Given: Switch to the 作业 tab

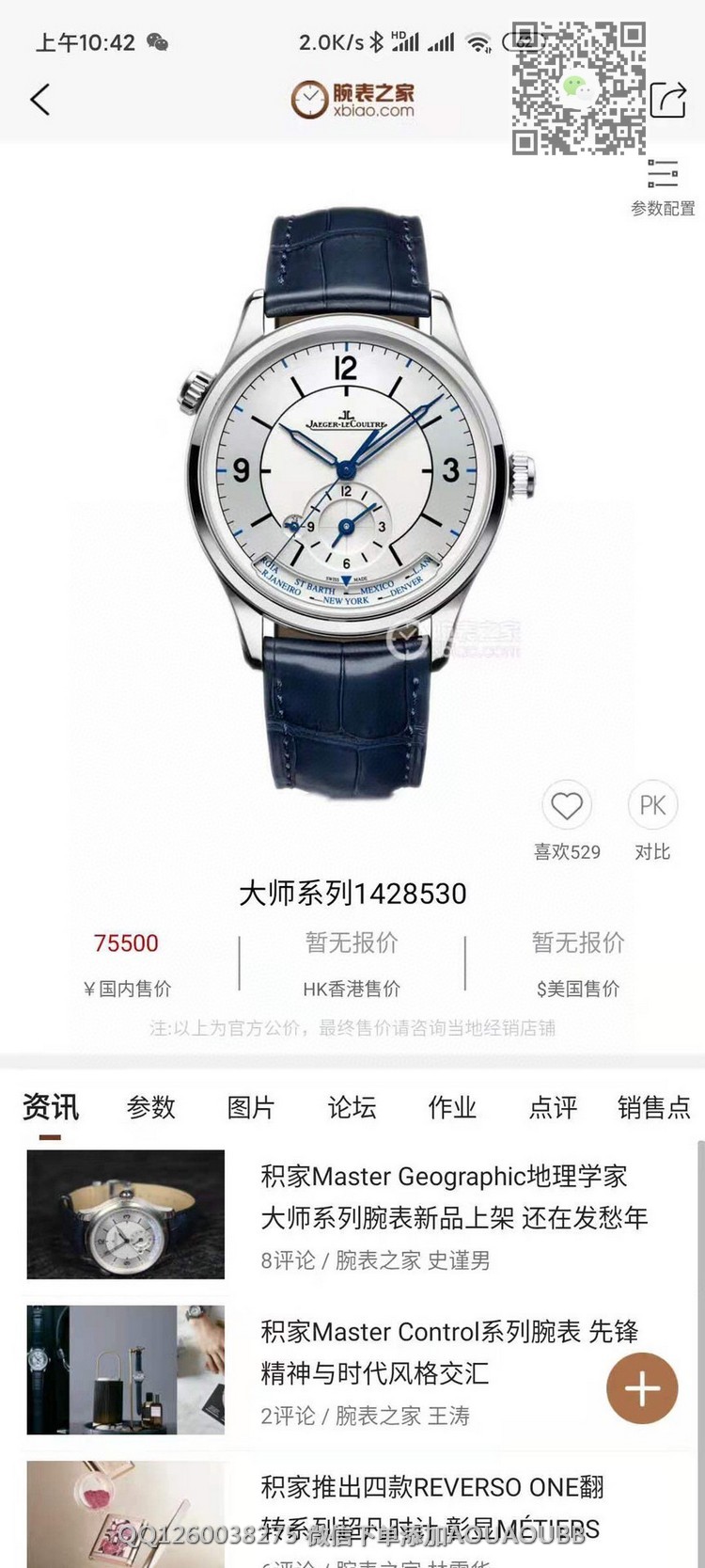Looking at the screenshot, I should pyautogui.click(x=452, y=1107).
